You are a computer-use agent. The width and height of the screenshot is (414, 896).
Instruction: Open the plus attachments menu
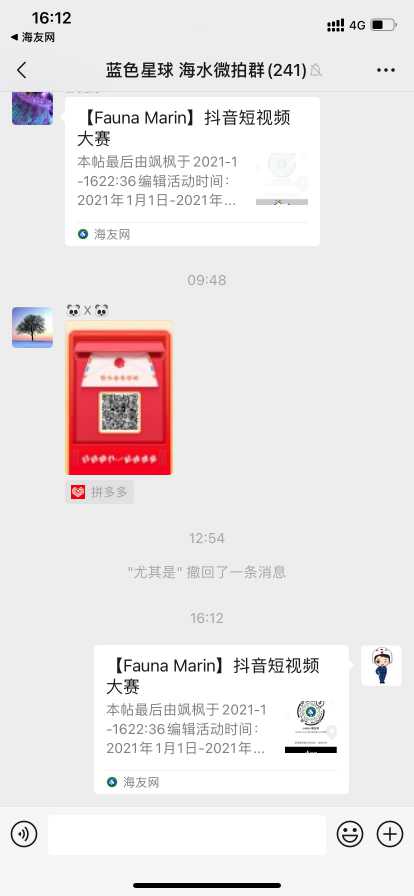click(x=390, y=835)
